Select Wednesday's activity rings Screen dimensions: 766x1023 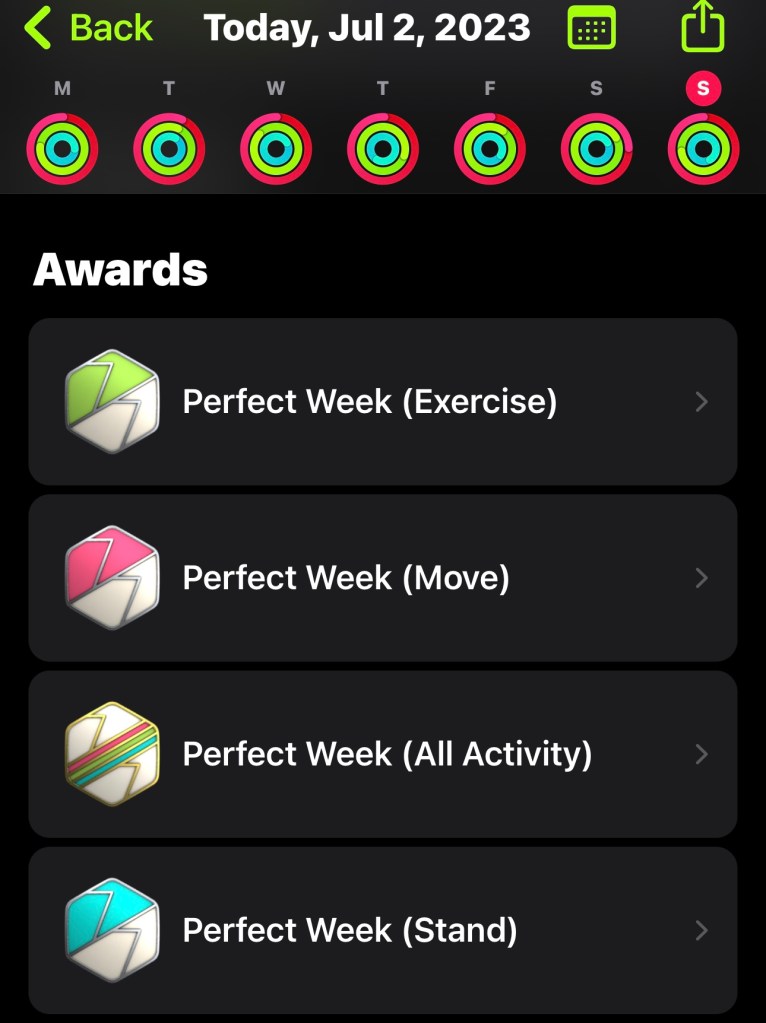pyautogui.click(x=276, y=149)
